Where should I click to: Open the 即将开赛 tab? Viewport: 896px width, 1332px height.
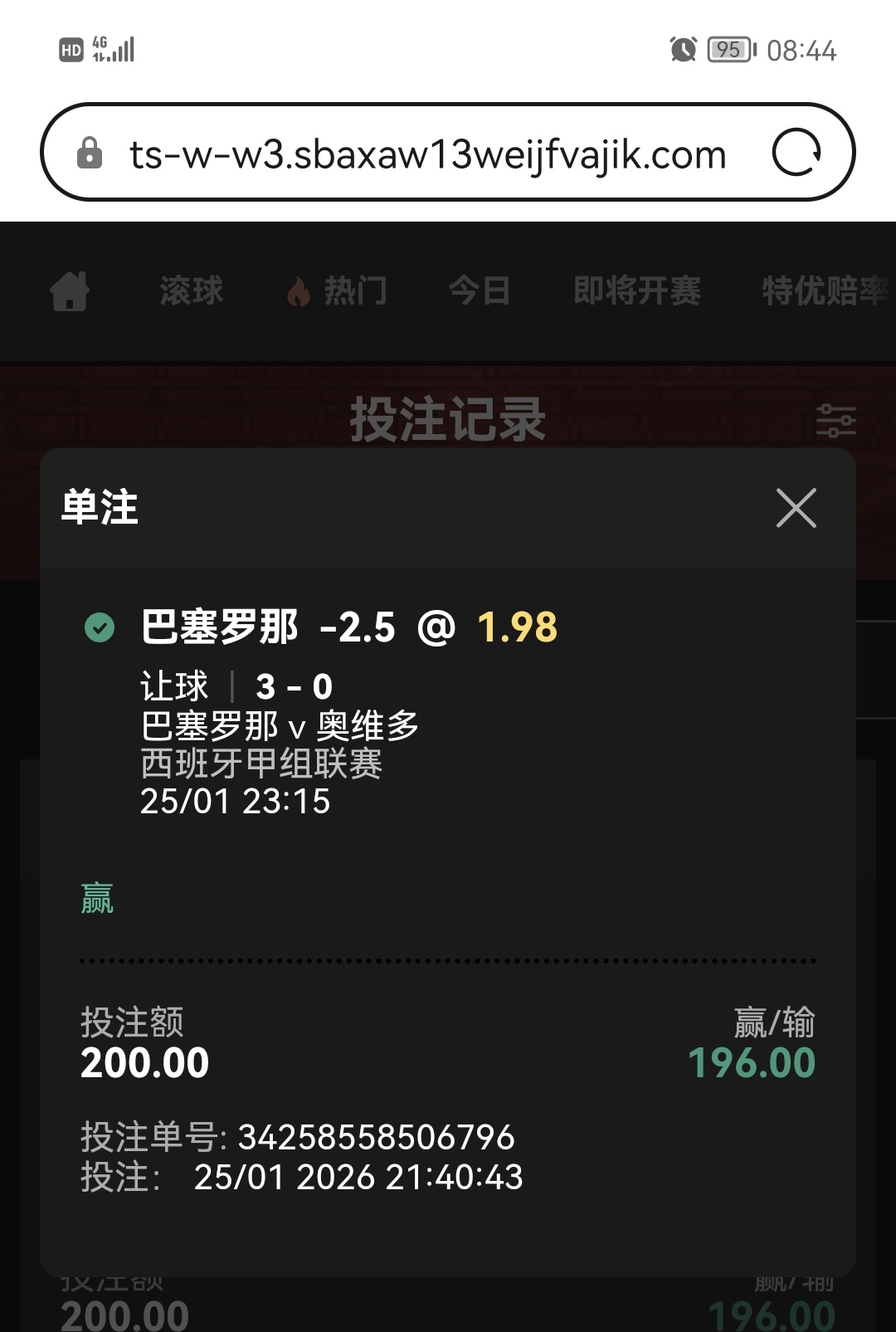(637, 291)
